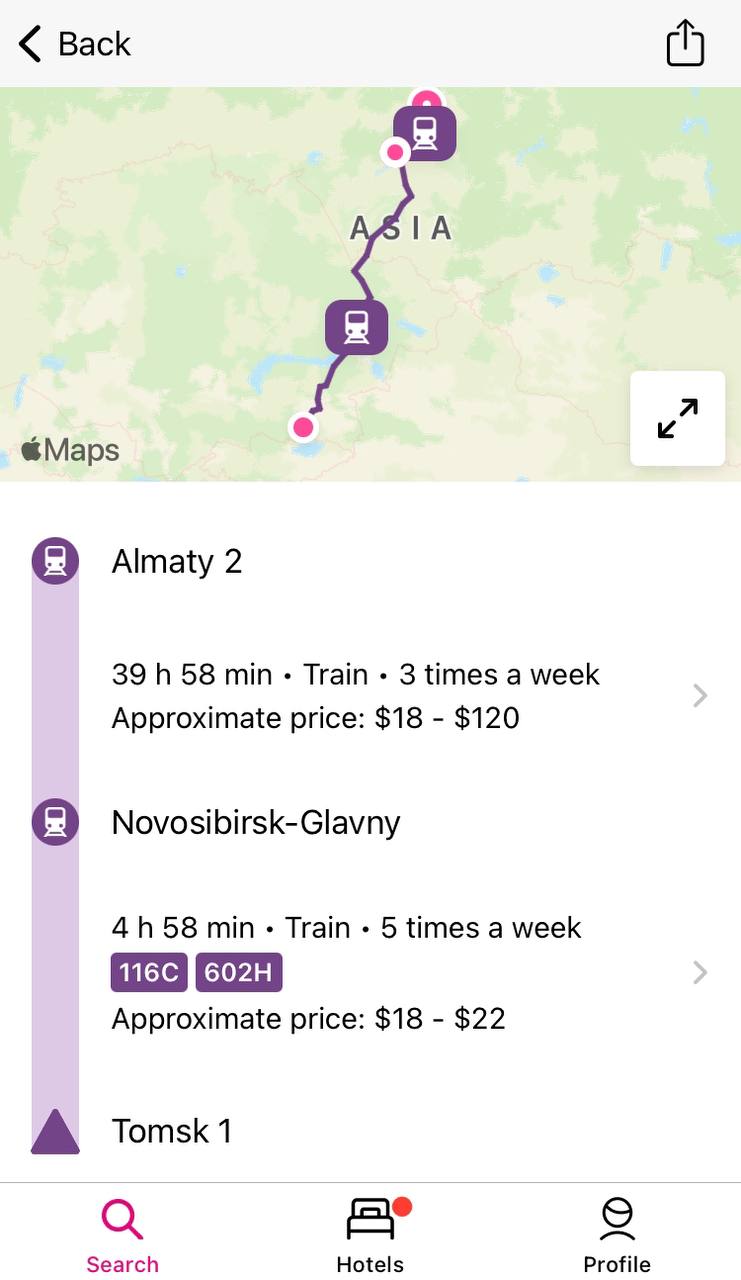Screen dimensions: 741x1280
Task: Share this route
Action: (x=685, y=44)
